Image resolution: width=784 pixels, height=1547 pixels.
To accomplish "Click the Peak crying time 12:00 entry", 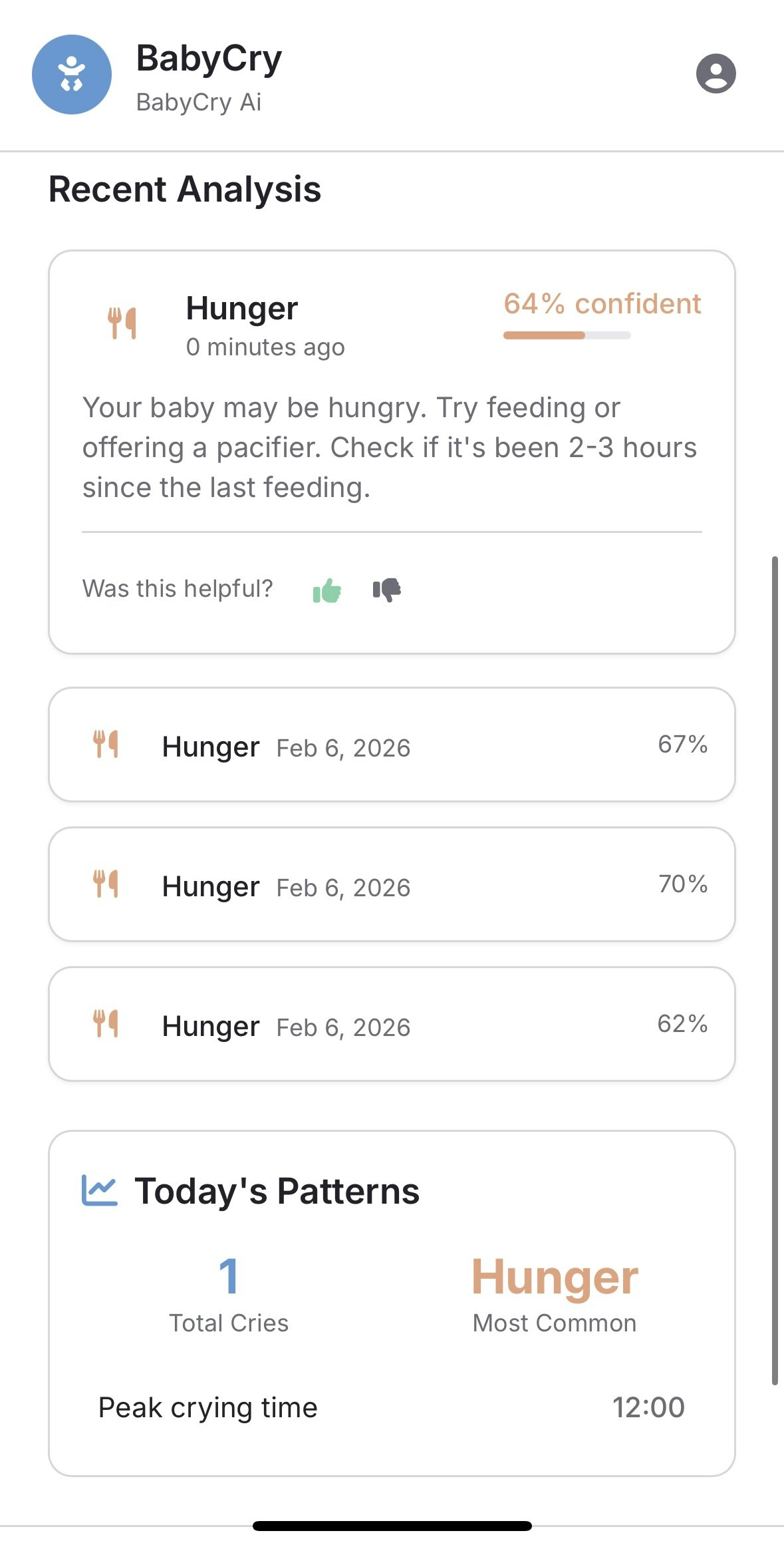I will [392, 1407].
